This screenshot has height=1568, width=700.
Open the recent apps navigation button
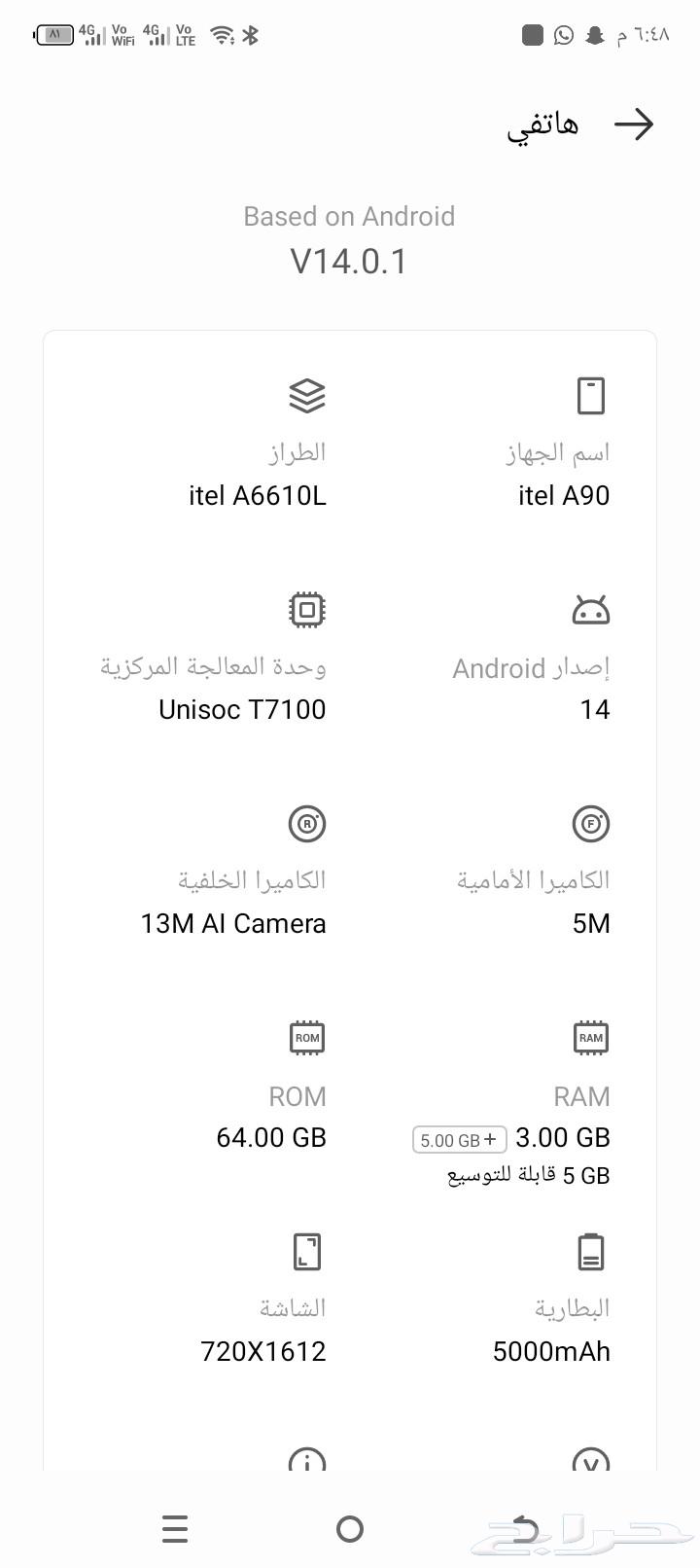tap(175, 1529)
